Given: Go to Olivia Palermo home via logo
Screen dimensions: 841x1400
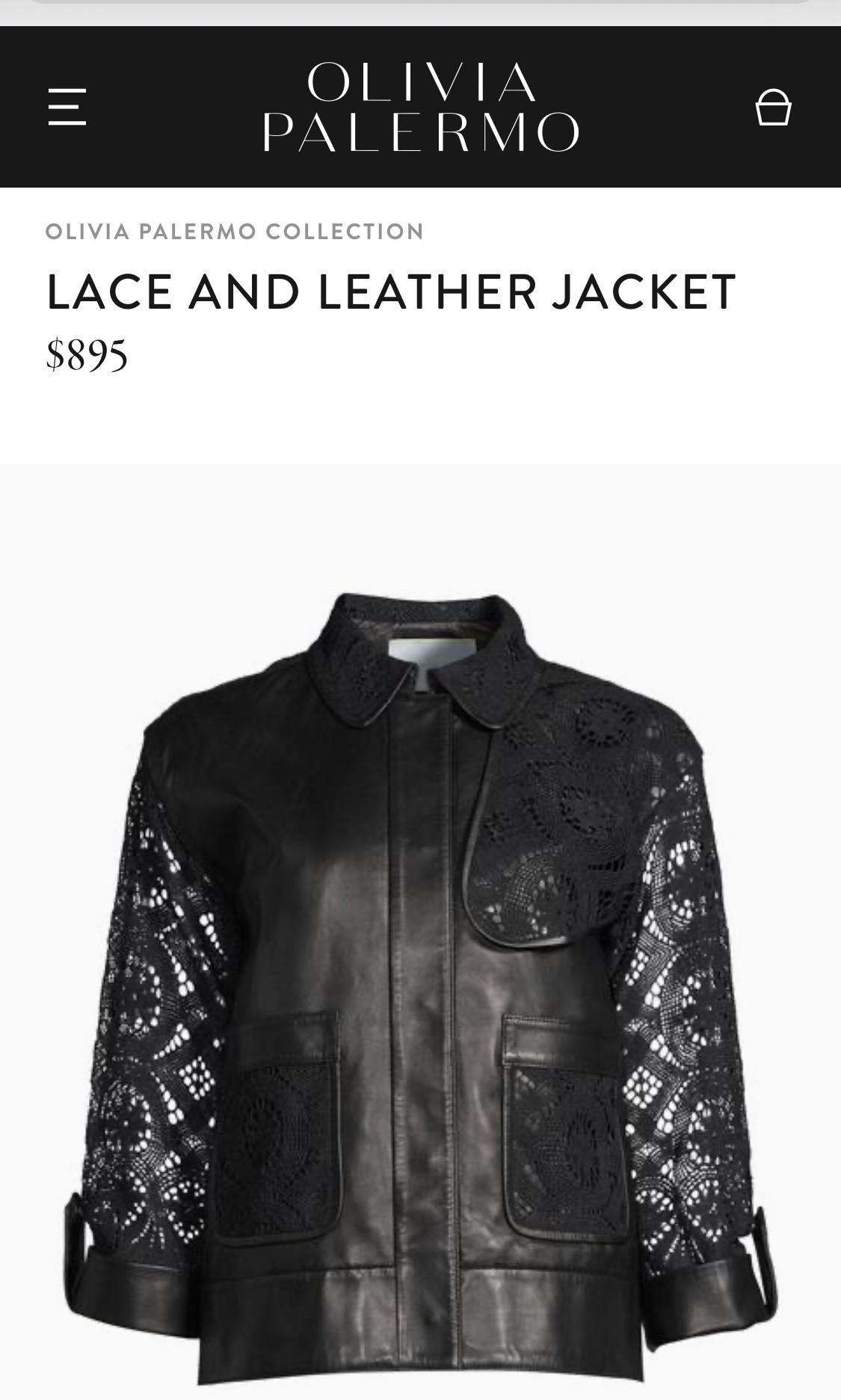Looking at the screenshot, I should pyautogui.click(x=421, y=107).
